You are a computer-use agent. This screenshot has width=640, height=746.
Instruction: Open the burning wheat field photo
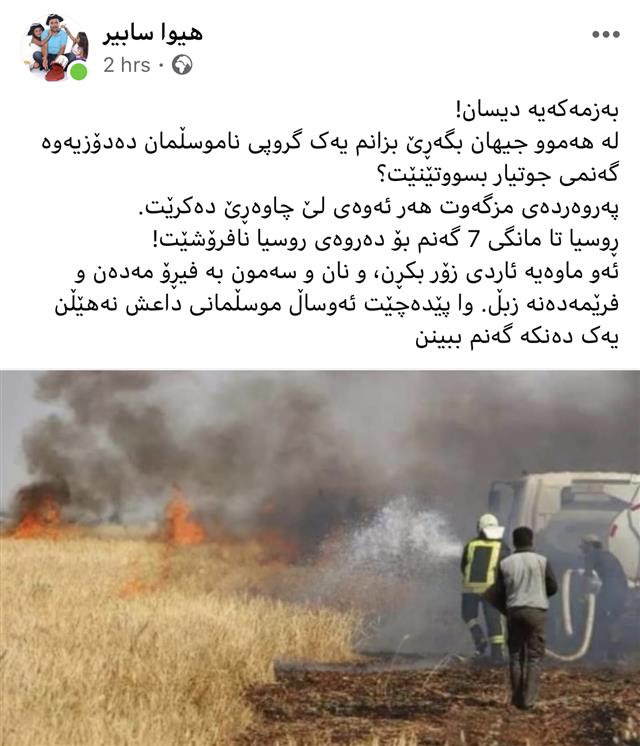coord(320,558)
